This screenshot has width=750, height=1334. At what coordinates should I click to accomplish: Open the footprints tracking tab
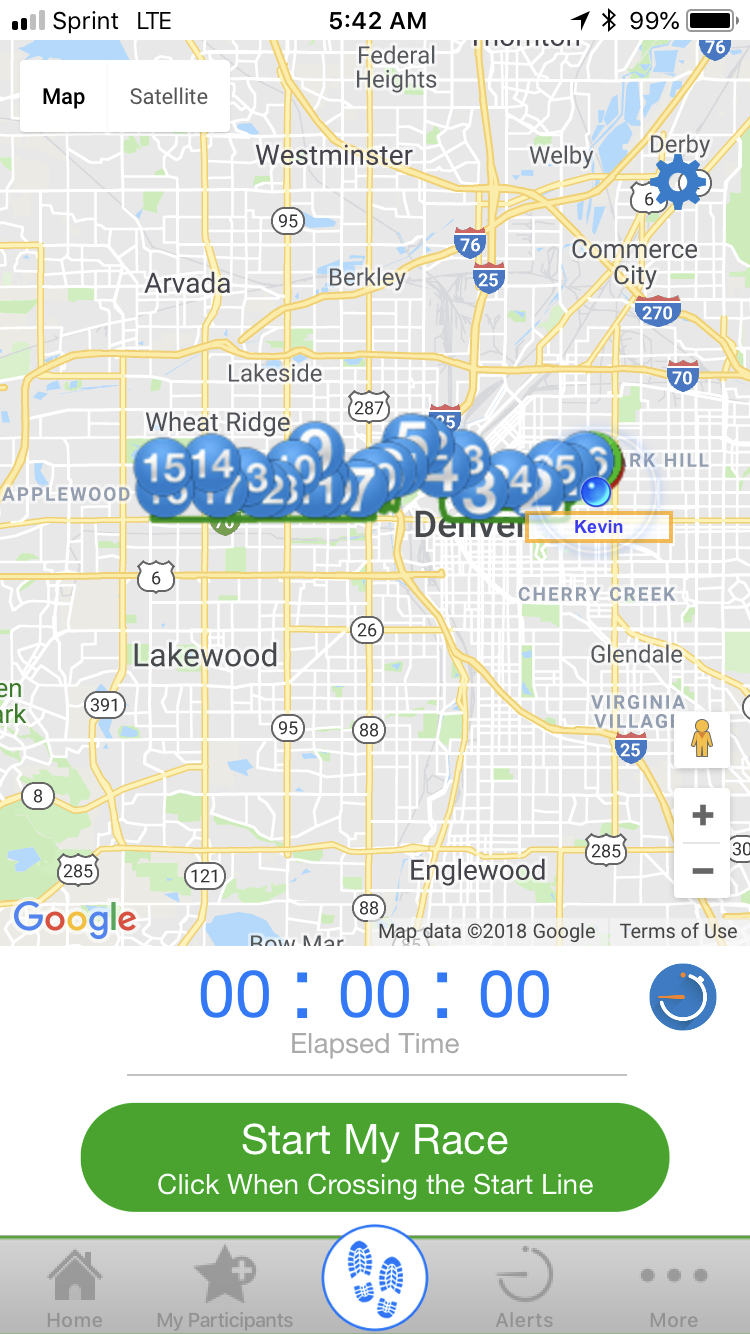[375, 1278]
